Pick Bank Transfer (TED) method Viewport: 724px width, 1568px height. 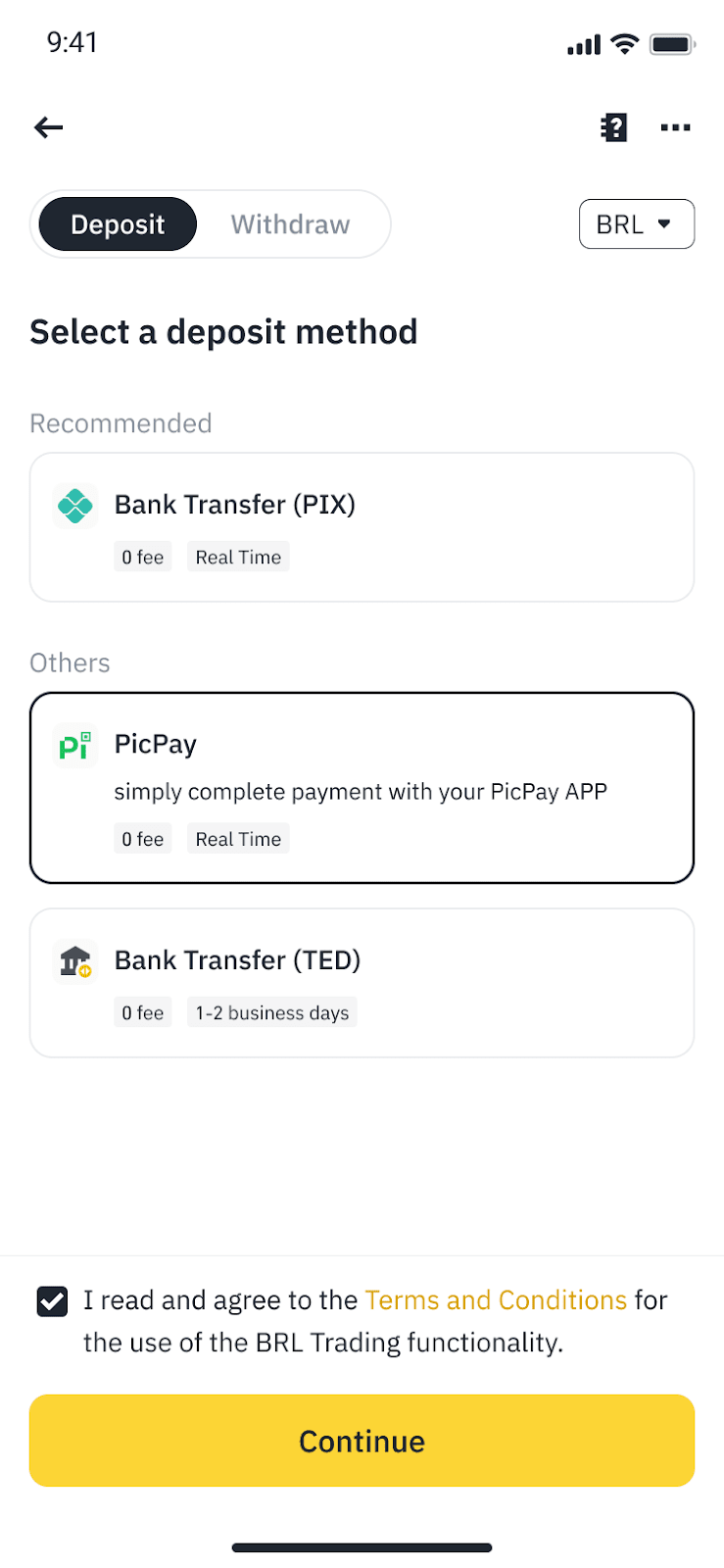pyautogui.click(x=362, y=983)
